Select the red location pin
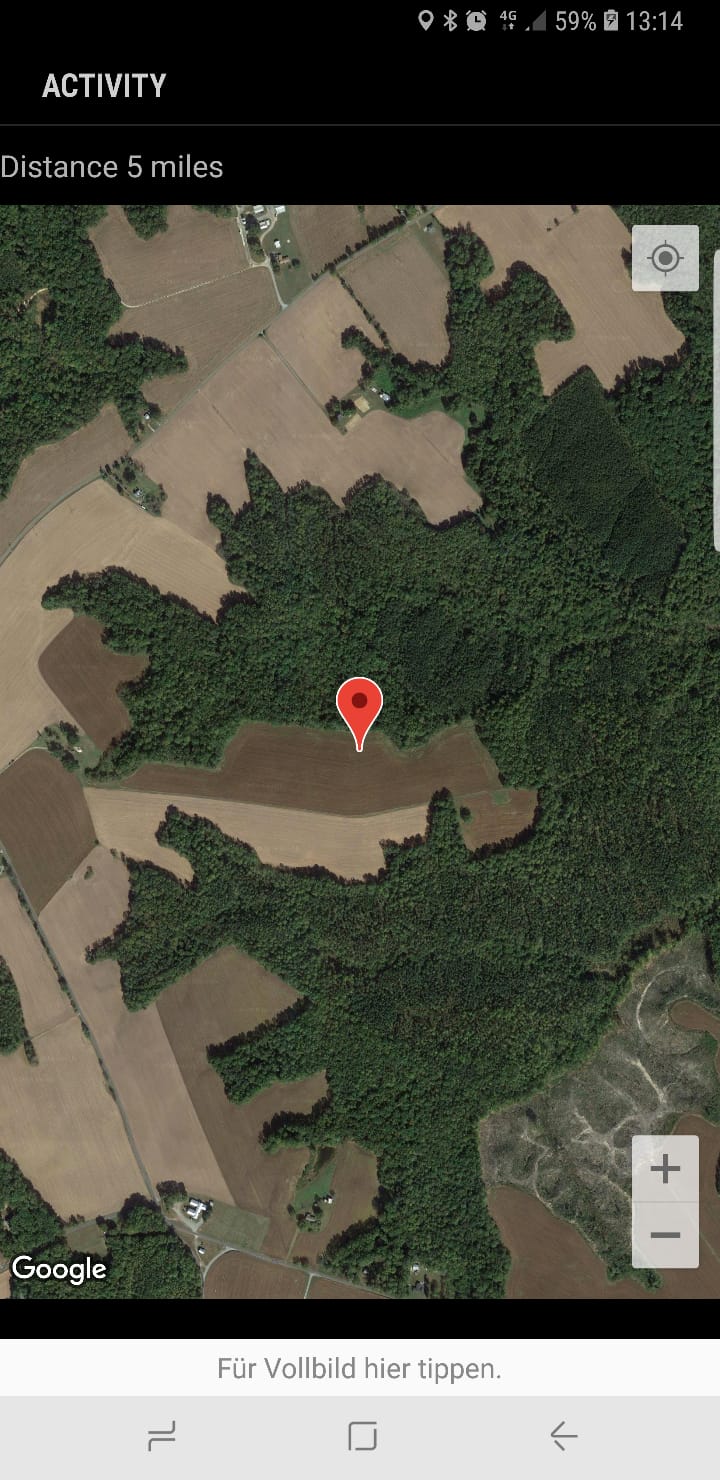 pos(360,705)
